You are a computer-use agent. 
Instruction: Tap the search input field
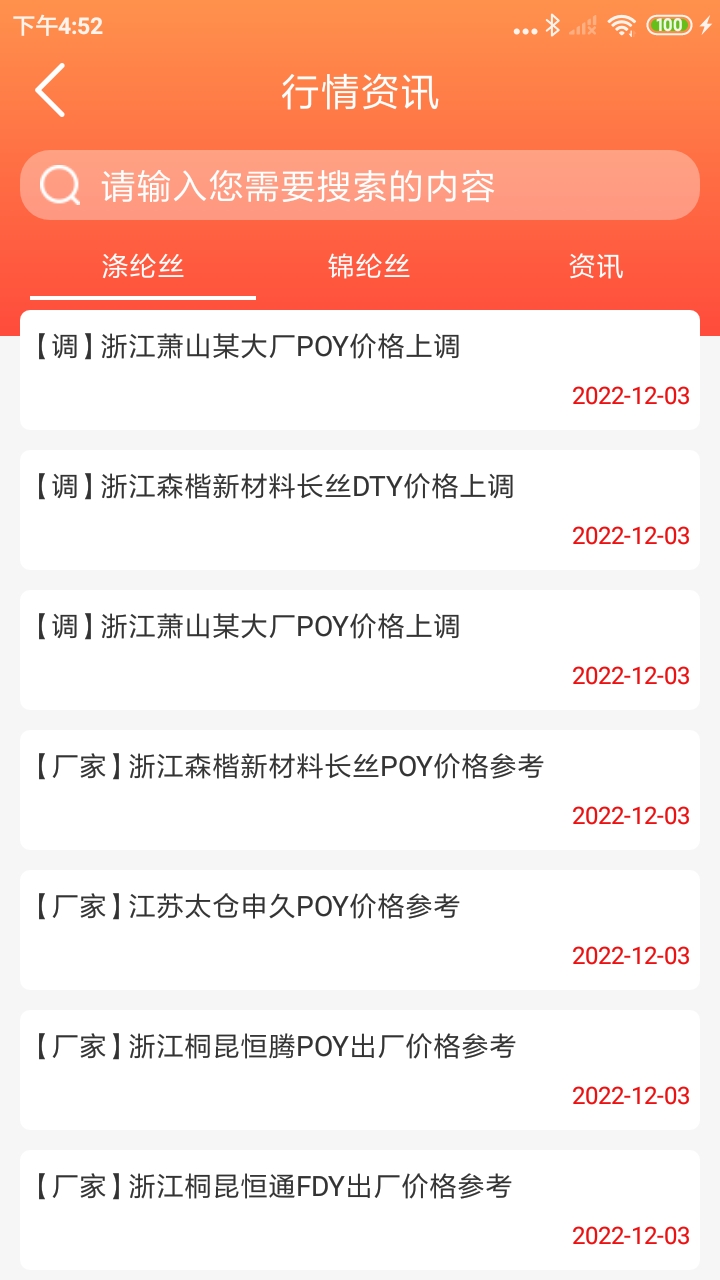[300, 184]
